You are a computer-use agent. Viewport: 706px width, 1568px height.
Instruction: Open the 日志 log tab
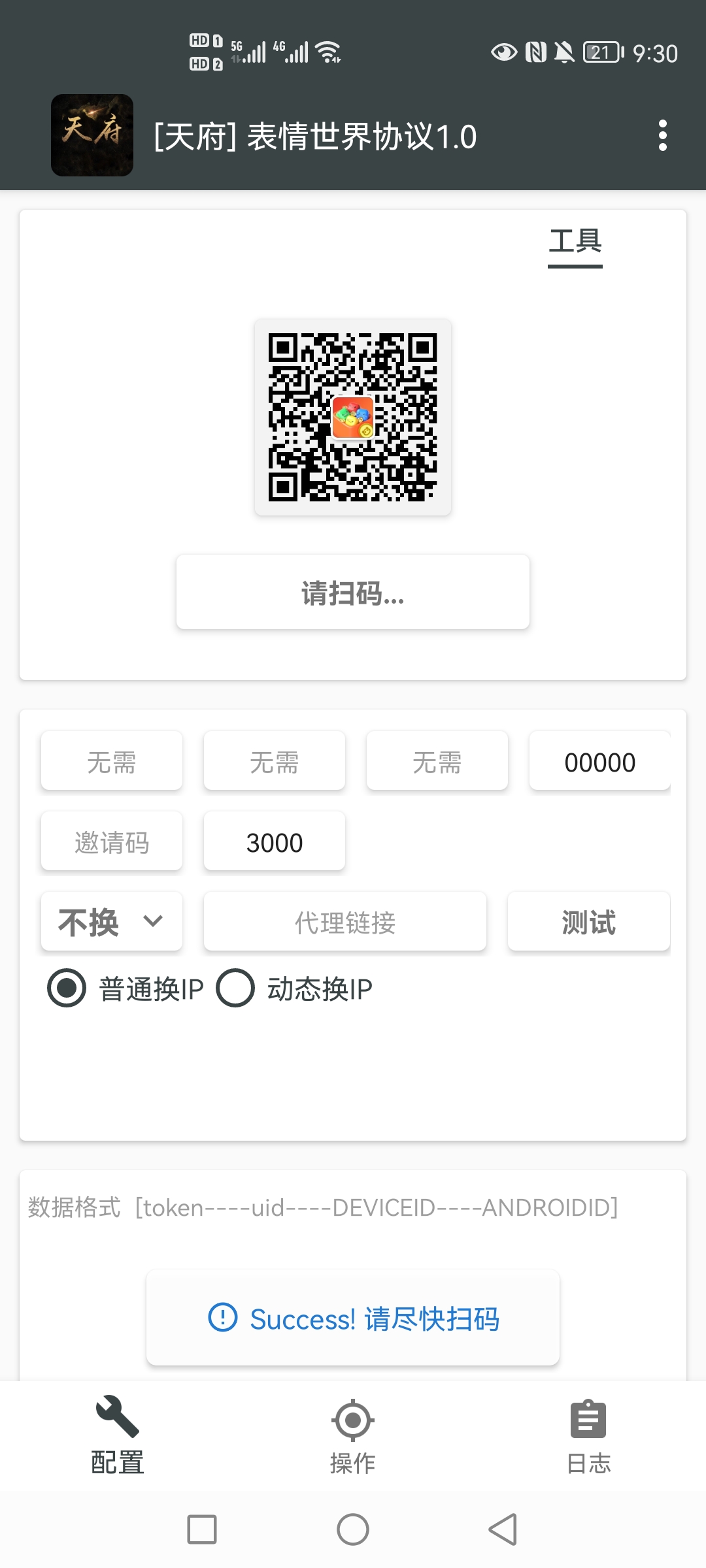pyautogui.click(x=588, y=1436)
